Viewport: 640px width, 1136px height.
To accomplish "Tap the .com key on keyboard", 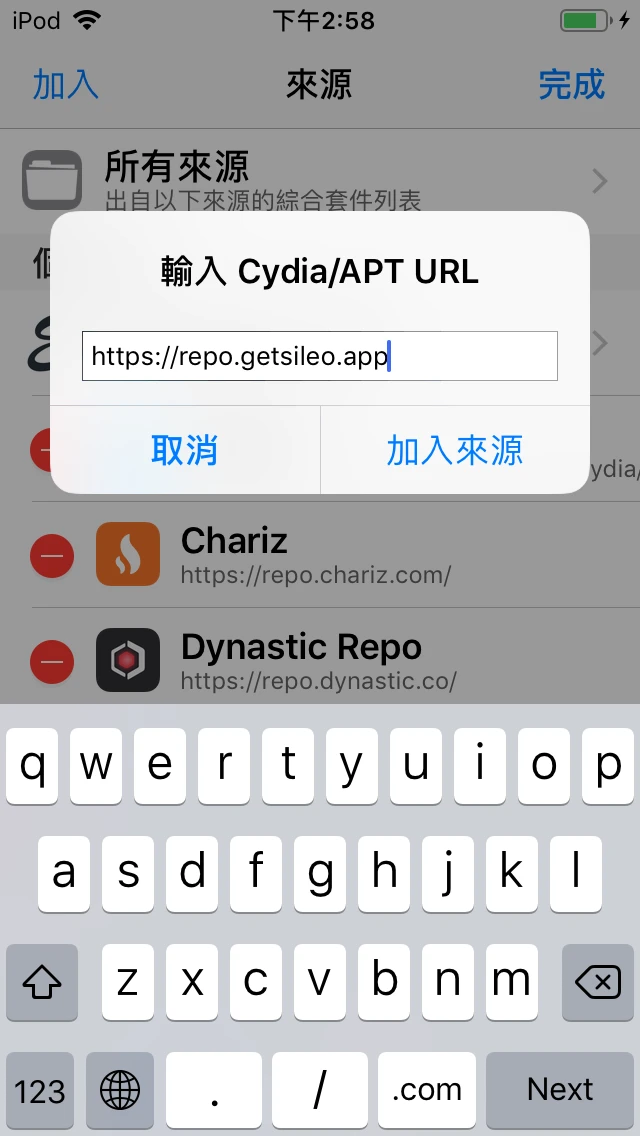I will tap(427, 1089).
